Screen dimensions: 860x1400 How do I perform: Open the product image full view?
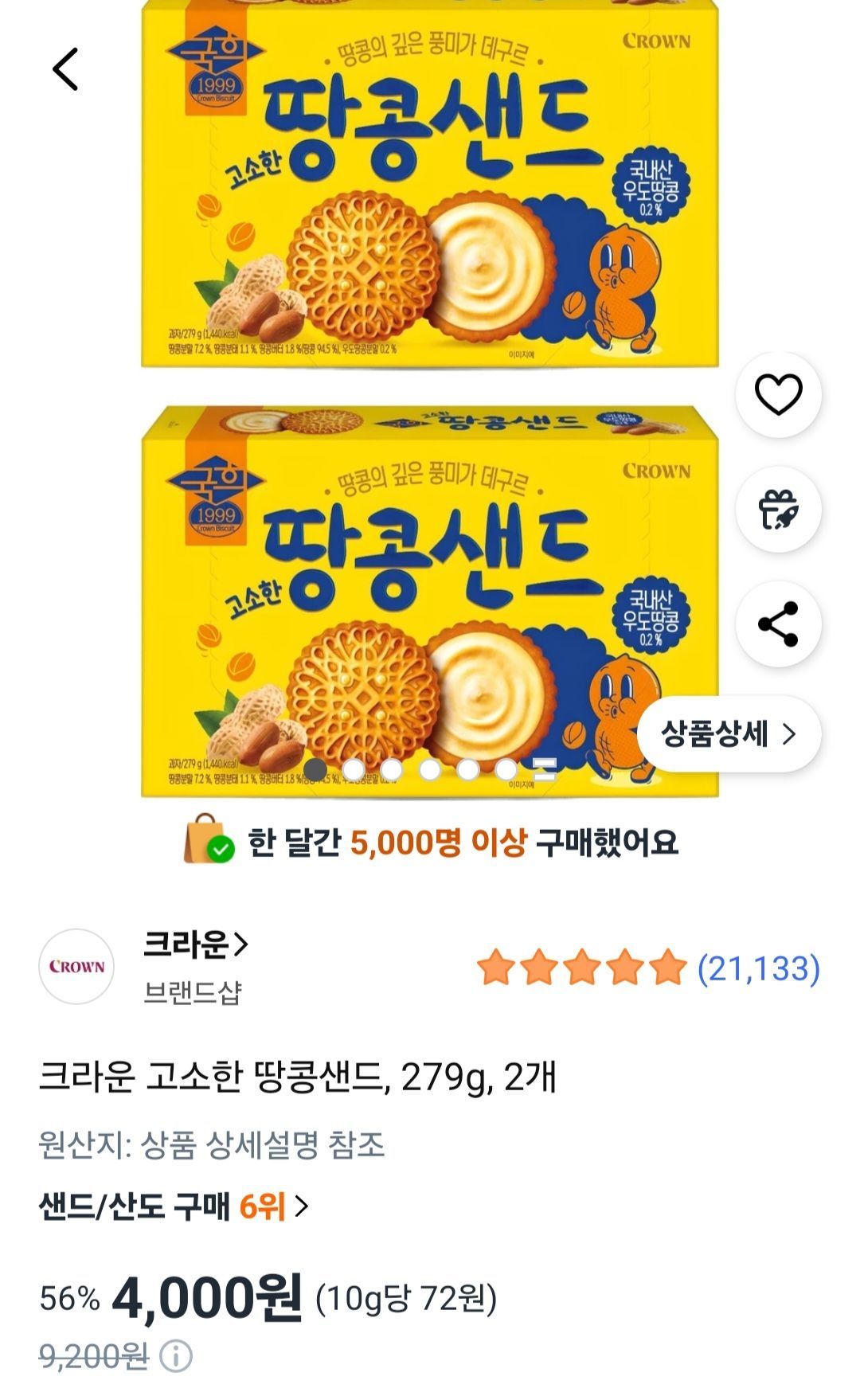click(x=430, y=398)
